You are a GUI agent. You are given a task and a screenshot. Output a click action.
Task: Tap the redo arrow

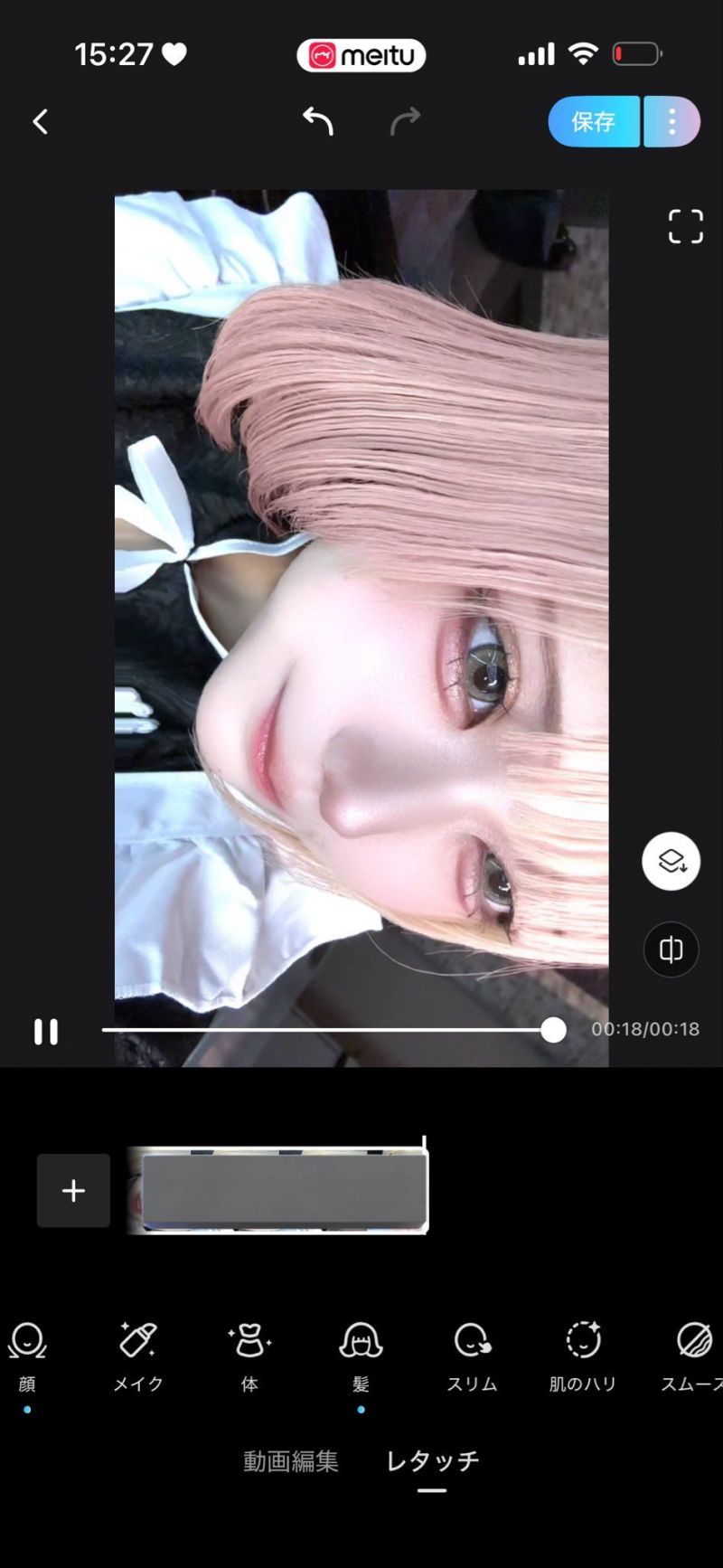[x=405, y=121]
